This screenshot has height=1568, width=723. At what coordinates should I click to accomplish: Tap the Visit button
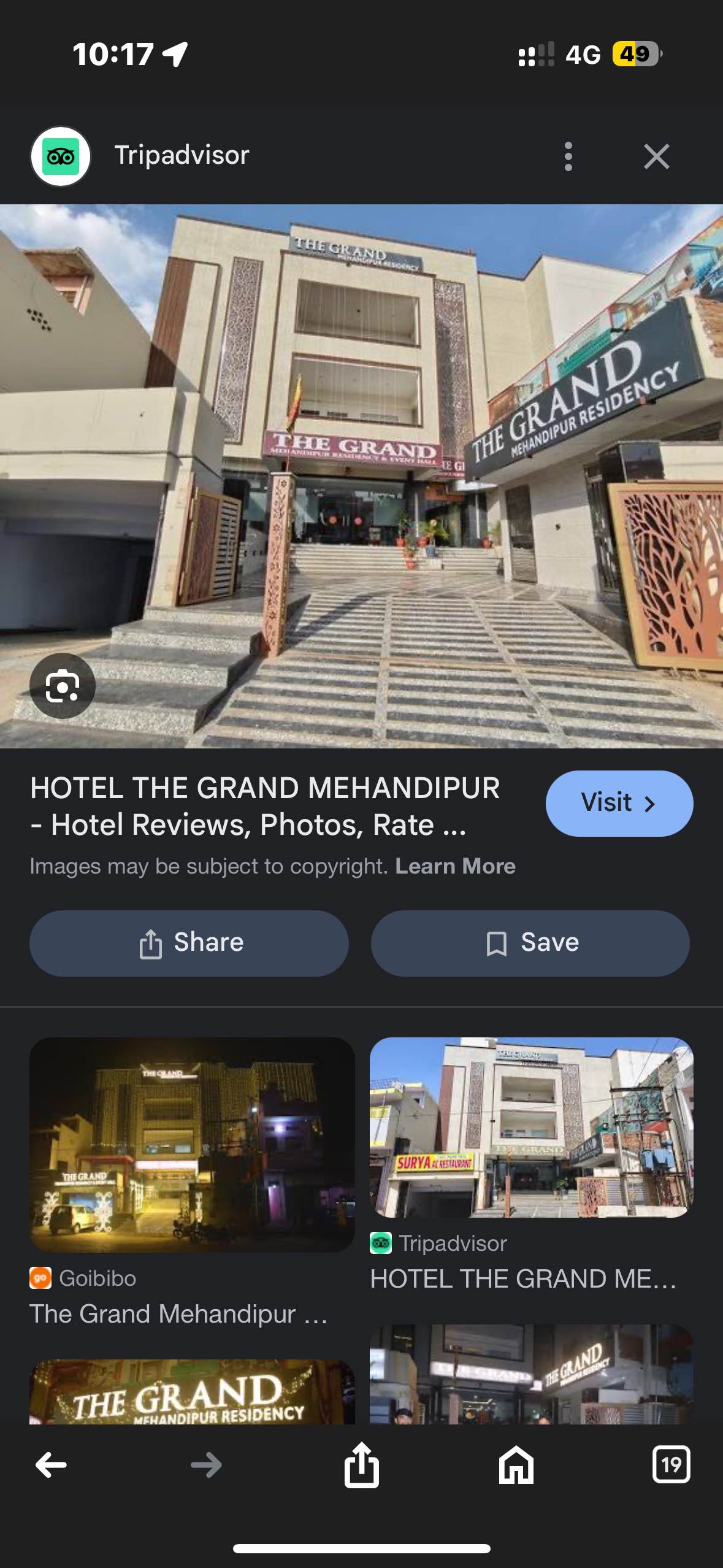(x=619, y=803)
